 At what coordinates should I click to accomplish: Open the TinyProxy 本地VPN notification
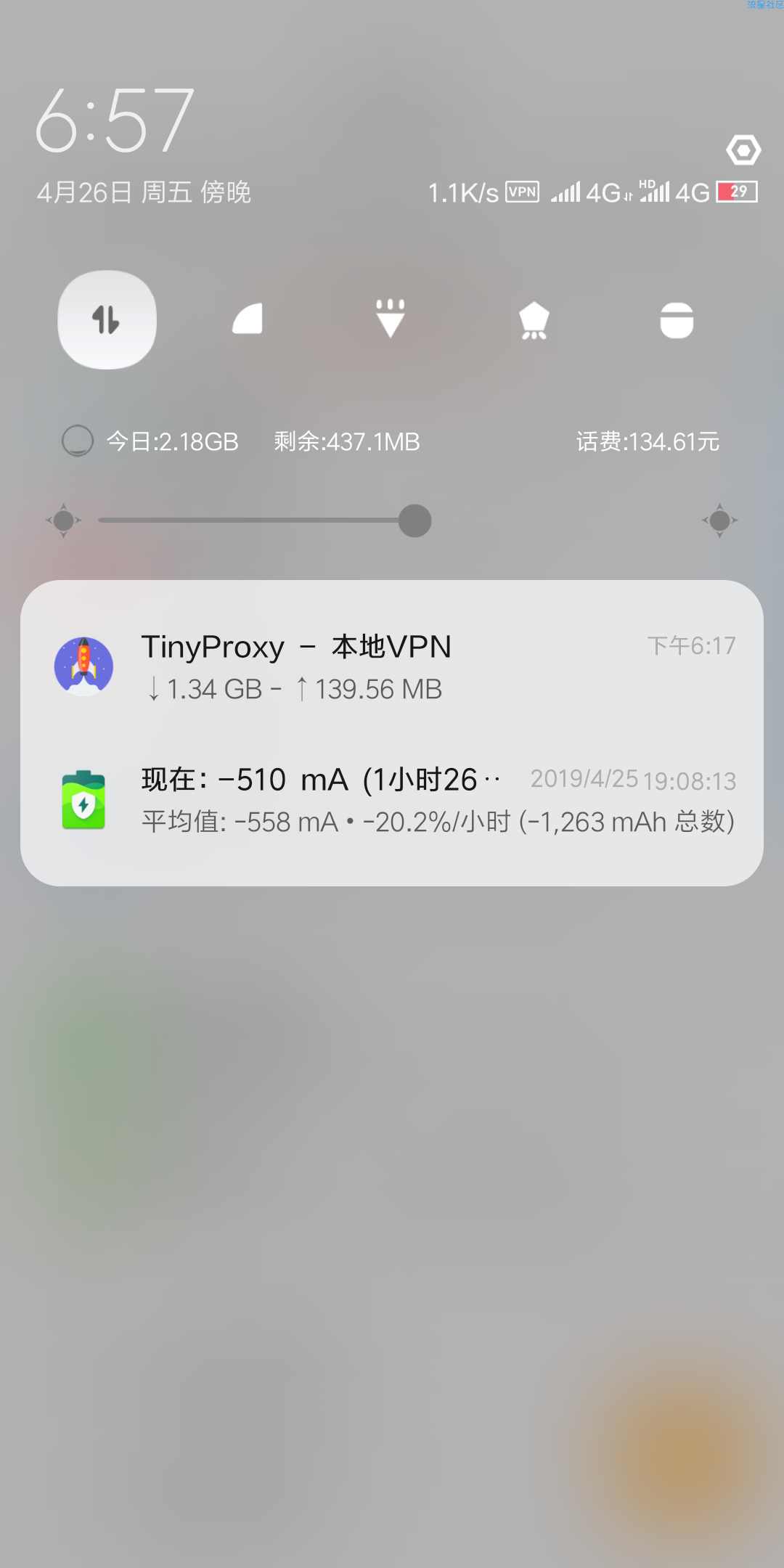coord(392,666)
